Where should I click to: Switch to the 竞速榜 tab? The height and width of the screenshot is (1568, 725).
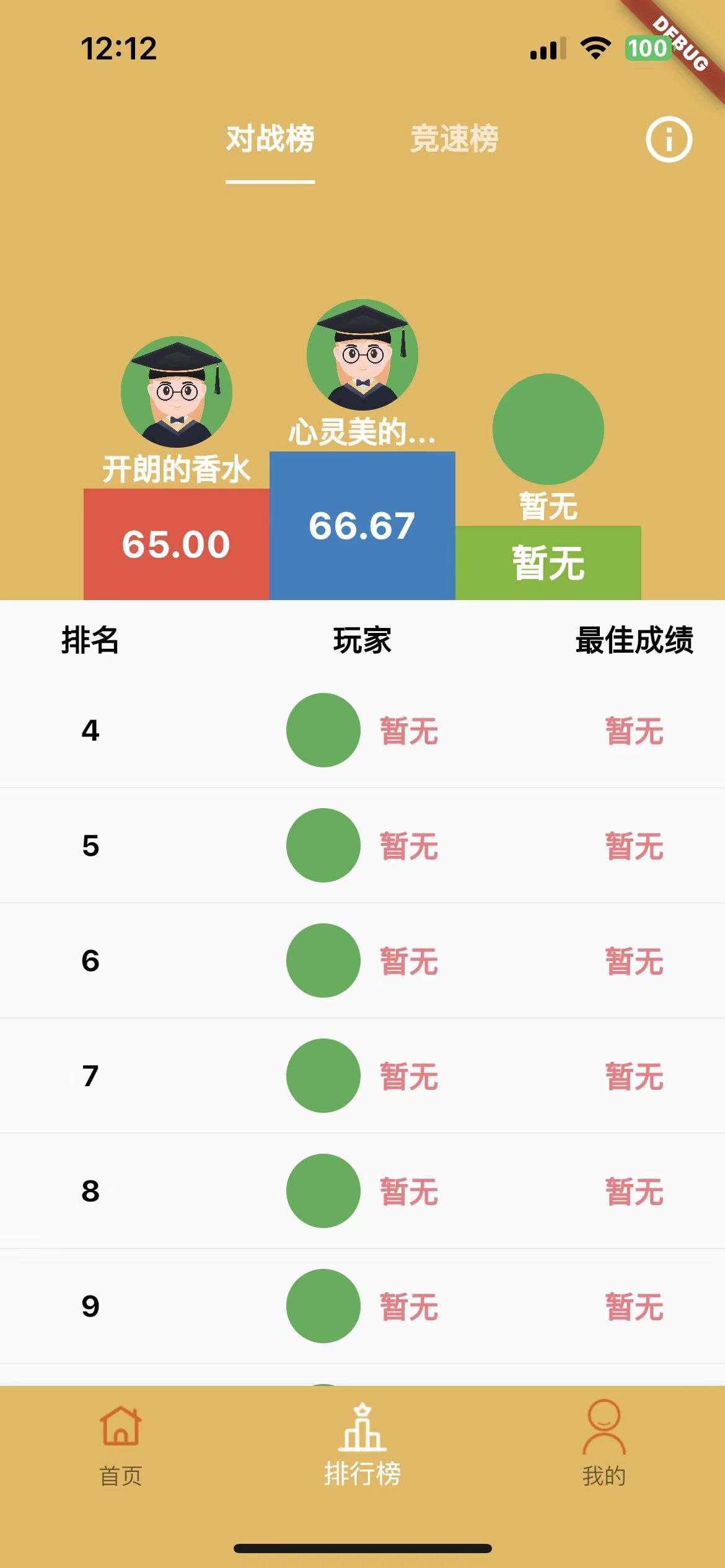tap(454, 139)
